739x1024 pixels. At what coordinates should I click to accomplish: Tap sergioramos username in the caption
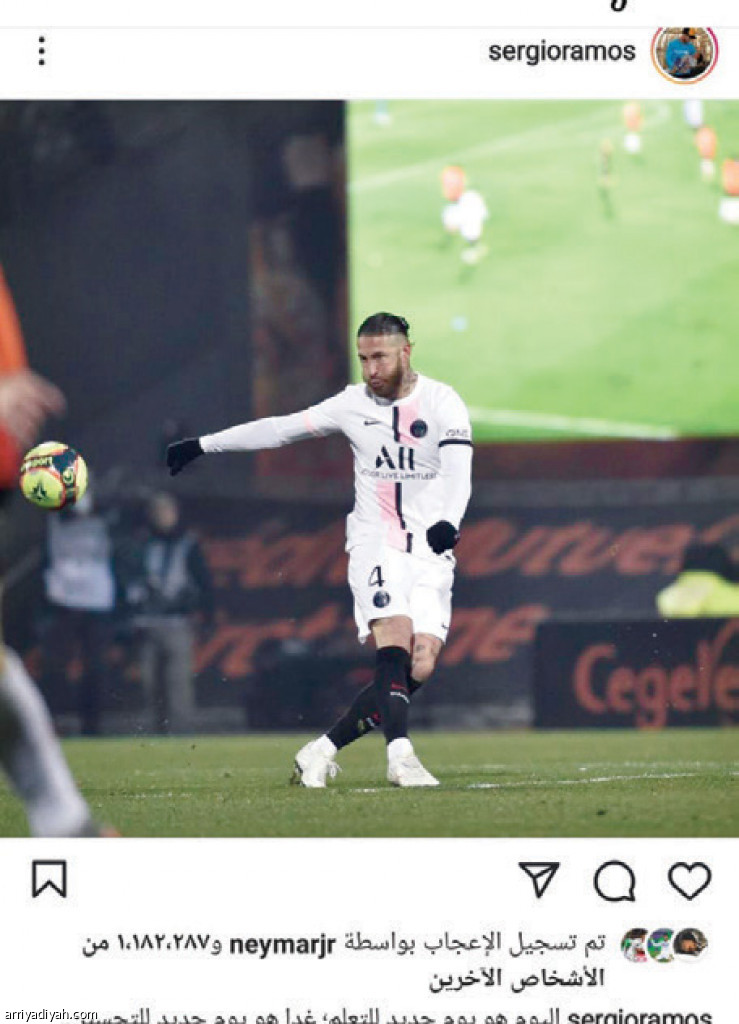(x=640, y=1015)
